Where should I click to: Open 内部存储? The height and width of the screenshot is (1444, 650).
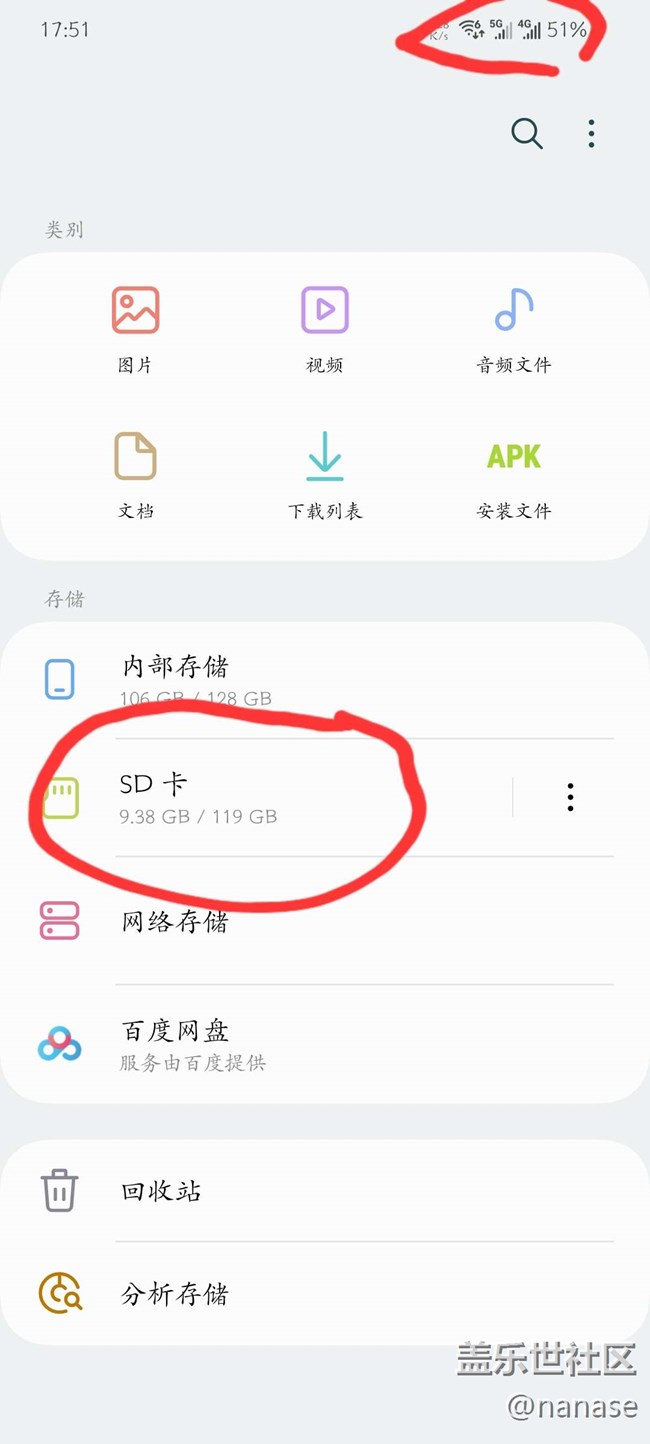[x=325, y=680]
